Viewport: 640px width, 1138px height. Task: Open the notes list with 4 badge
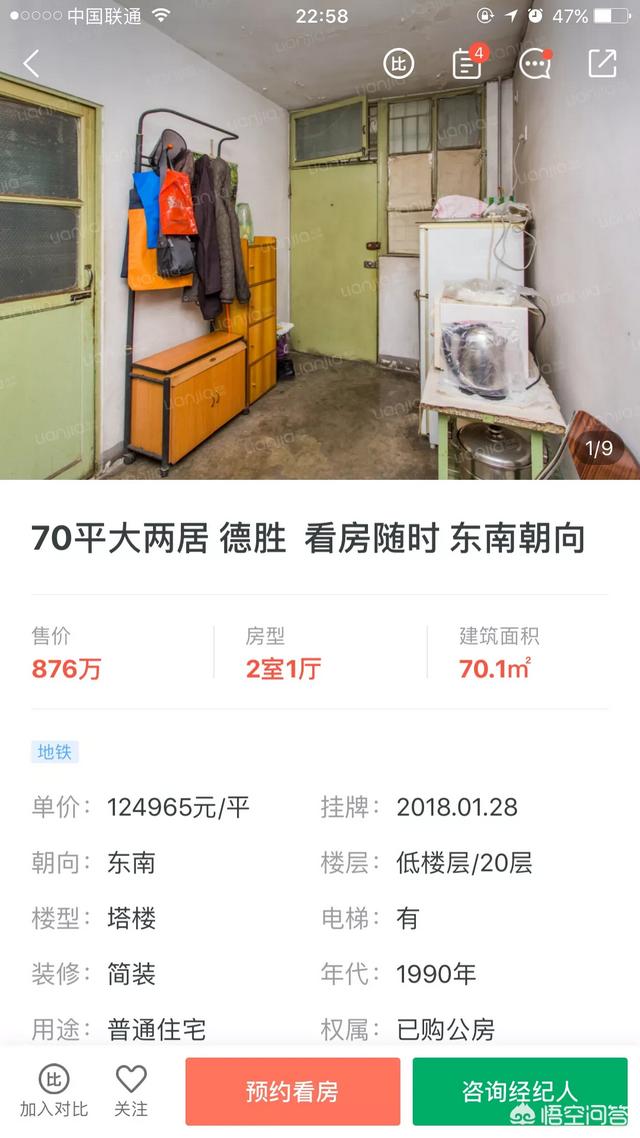pyautogui.click(x=467, y=64)
